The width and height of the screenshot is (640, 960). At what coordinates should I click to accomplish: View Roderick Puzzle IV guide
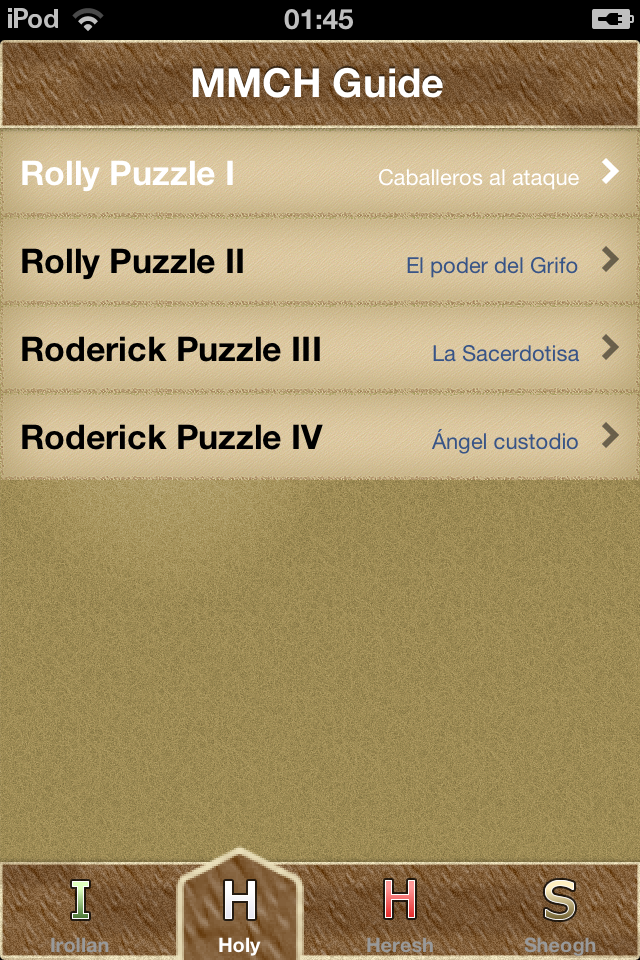[320, 438]
